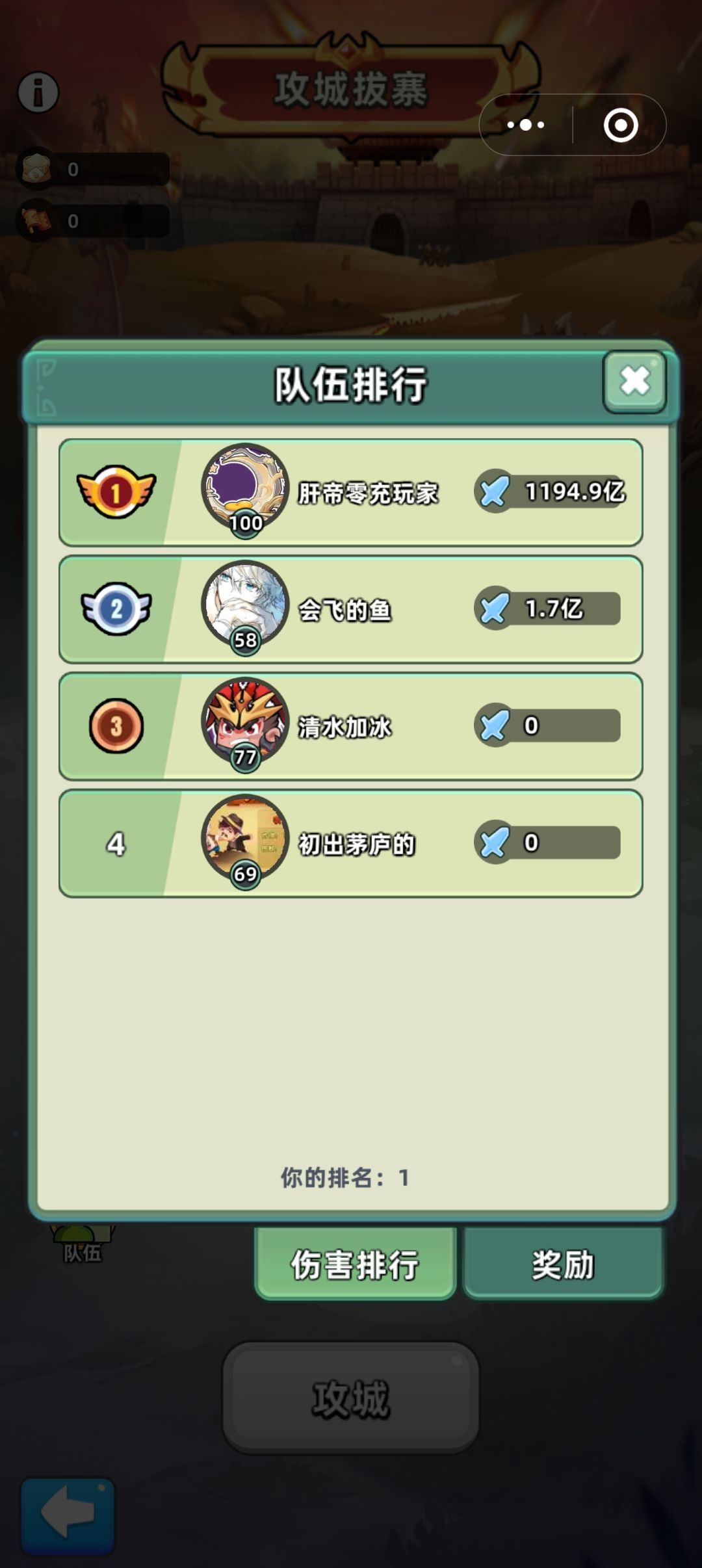
Task: Open the mini-program more options menu
Action: tap(526, 125)
